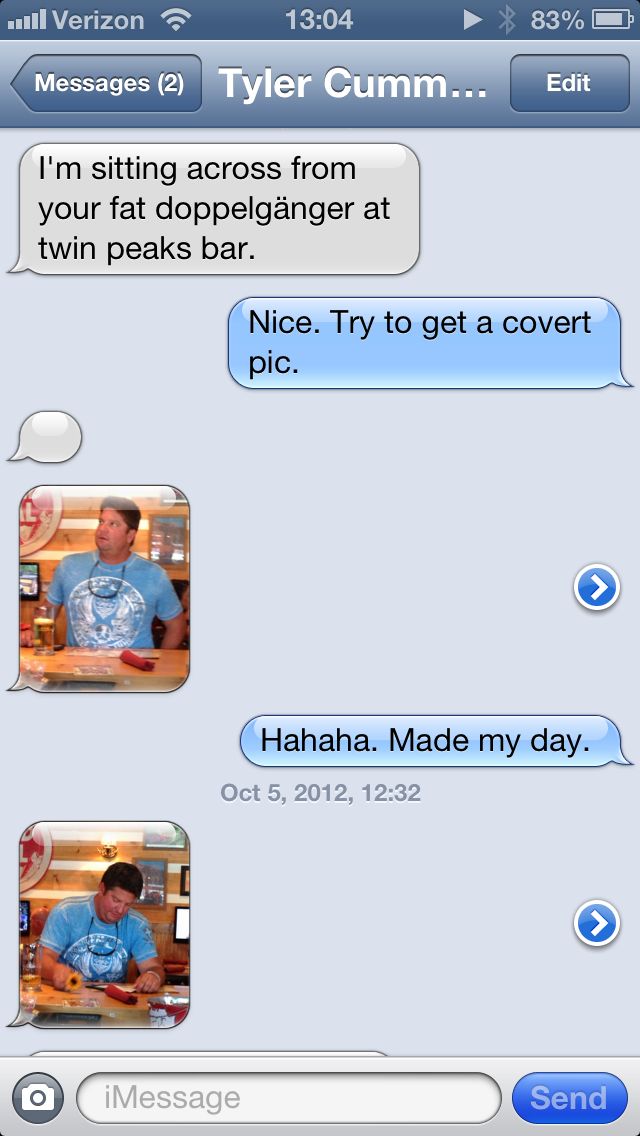Image resolution: width=640 pixels, height=1136 pixels.
Task: Tap the Edit button
Action: click(568, 83)
